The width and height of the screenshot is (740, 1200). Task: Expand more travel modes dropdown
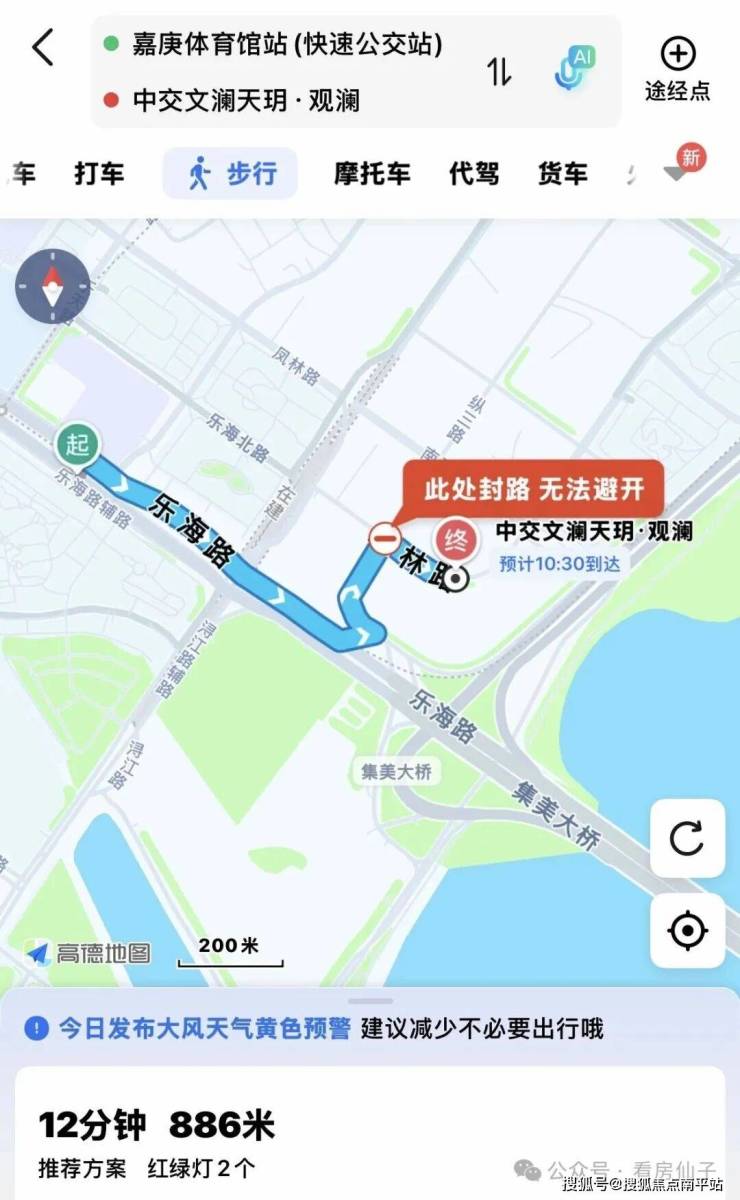[x=677, y=173]
